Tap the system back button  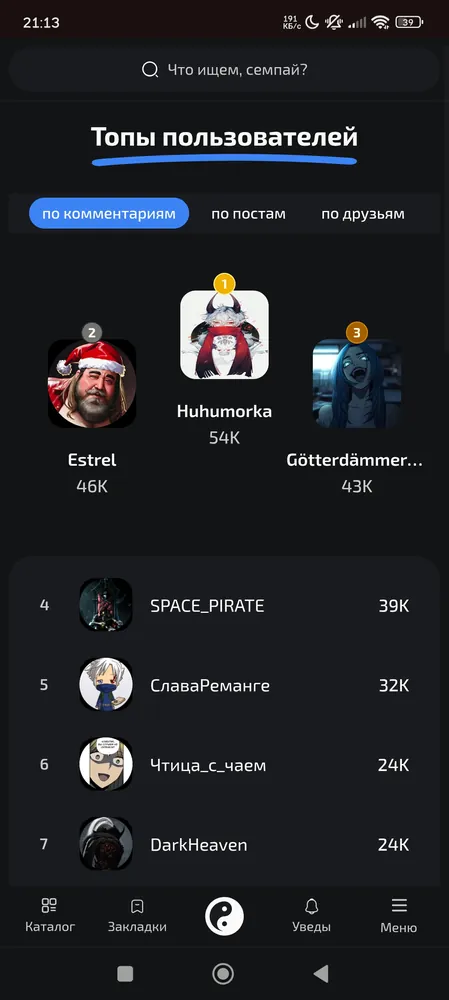pos(321,974)
